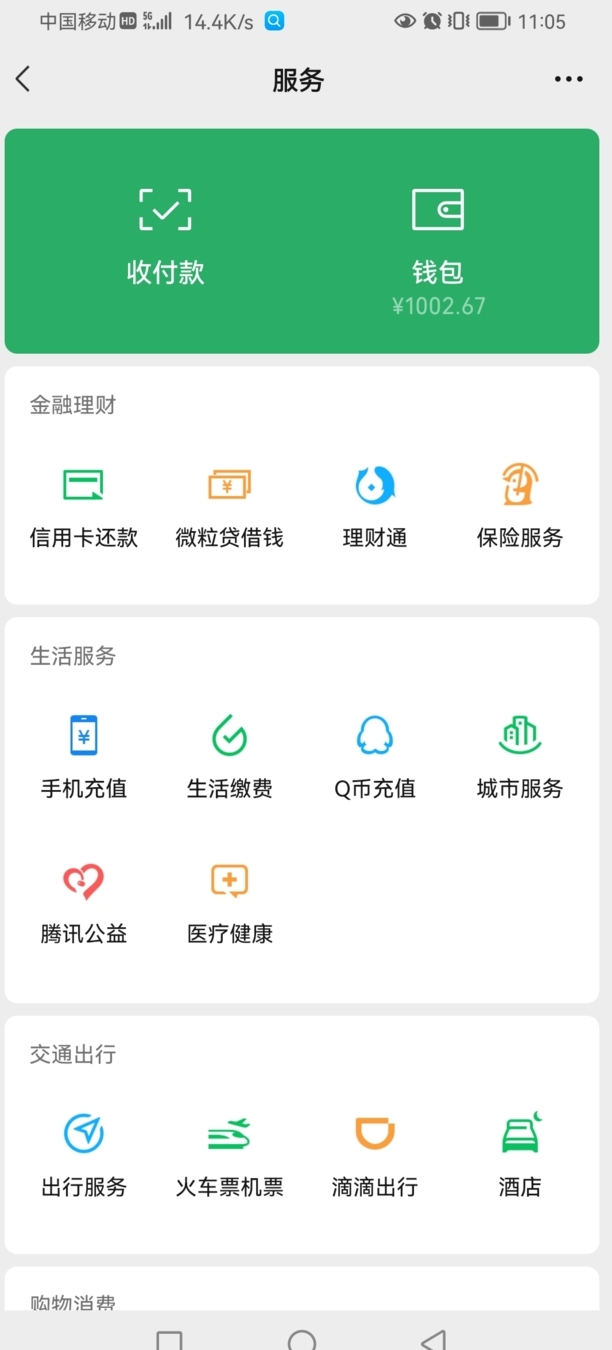The height and width of the screenshot is (1350, 612).
Task: Visit 腾讯公益
Action: tap(84, 903)
